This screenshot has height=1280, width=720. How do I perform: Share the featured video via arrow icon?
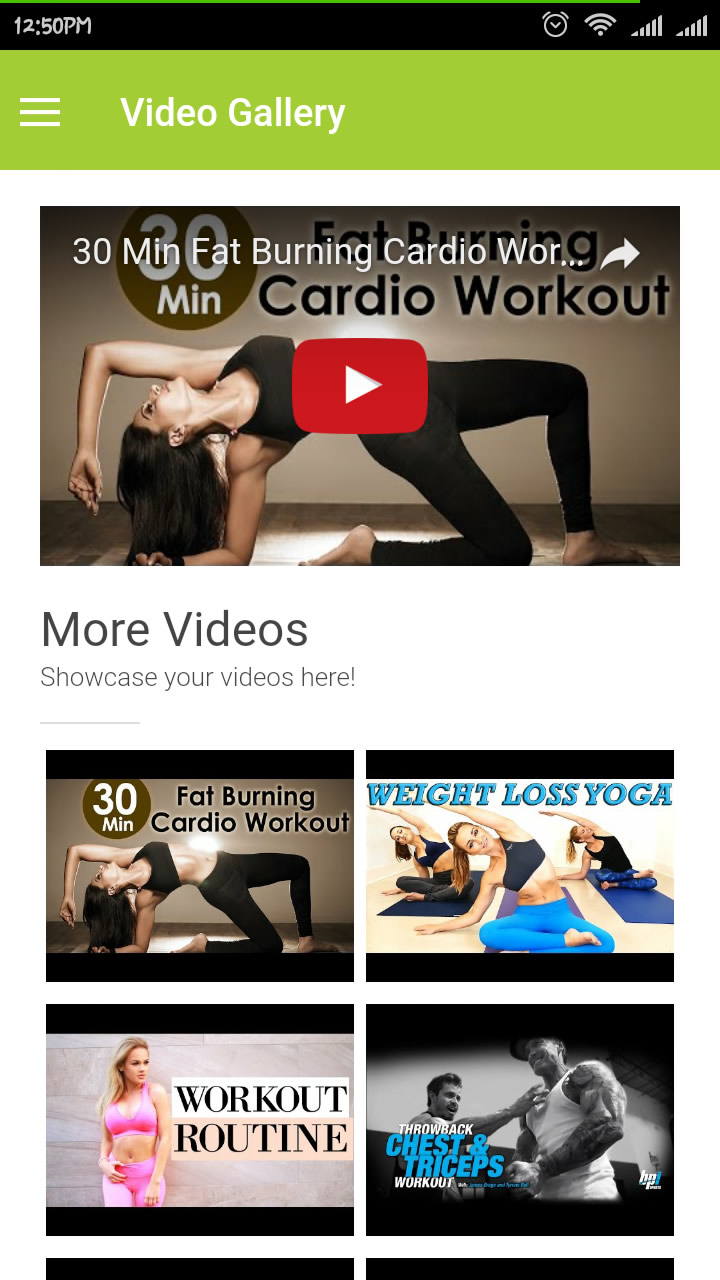(620, 254)
